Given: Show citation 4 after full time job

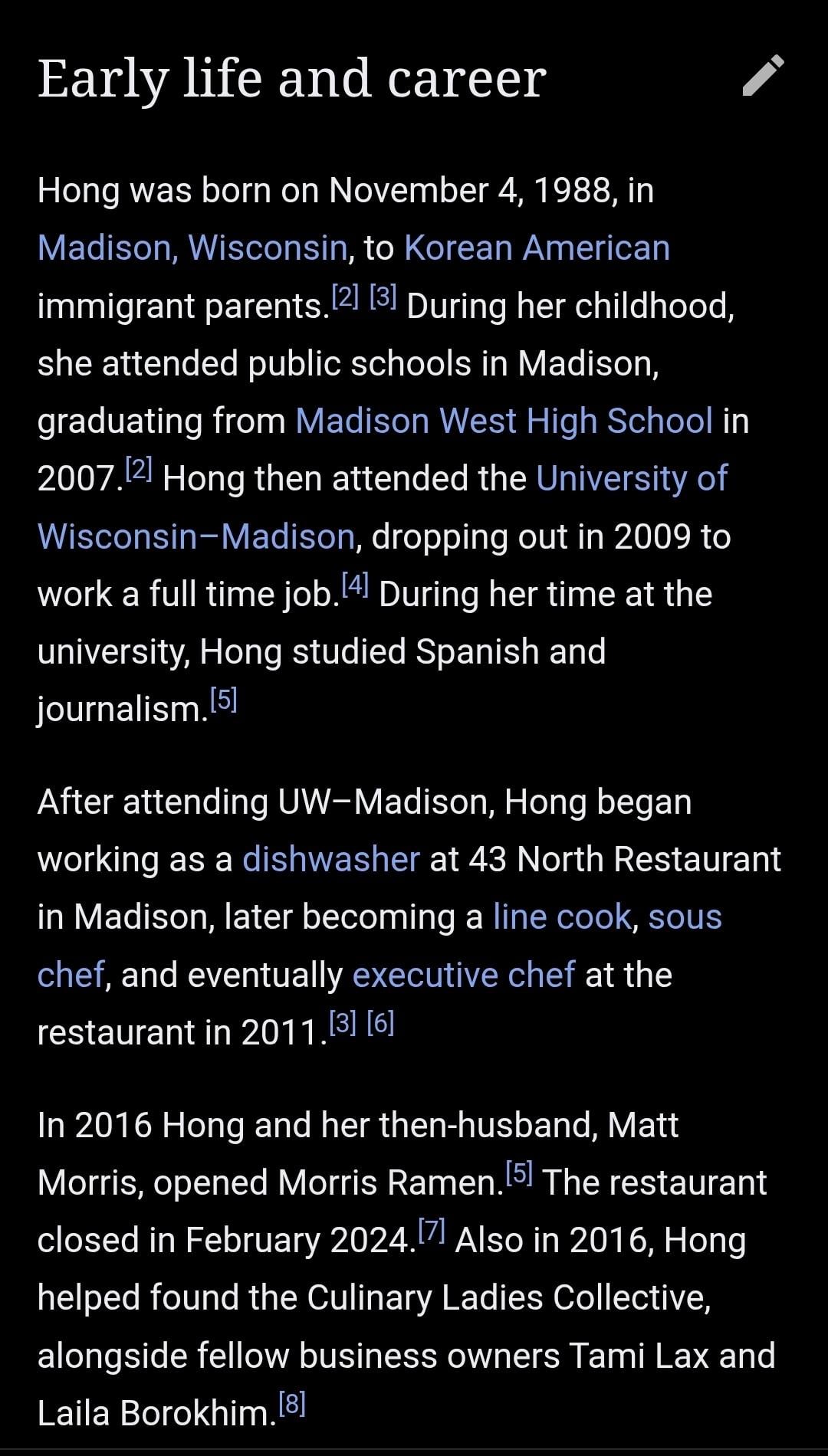Looking at the screenshot, I should (x=355, y=585).
